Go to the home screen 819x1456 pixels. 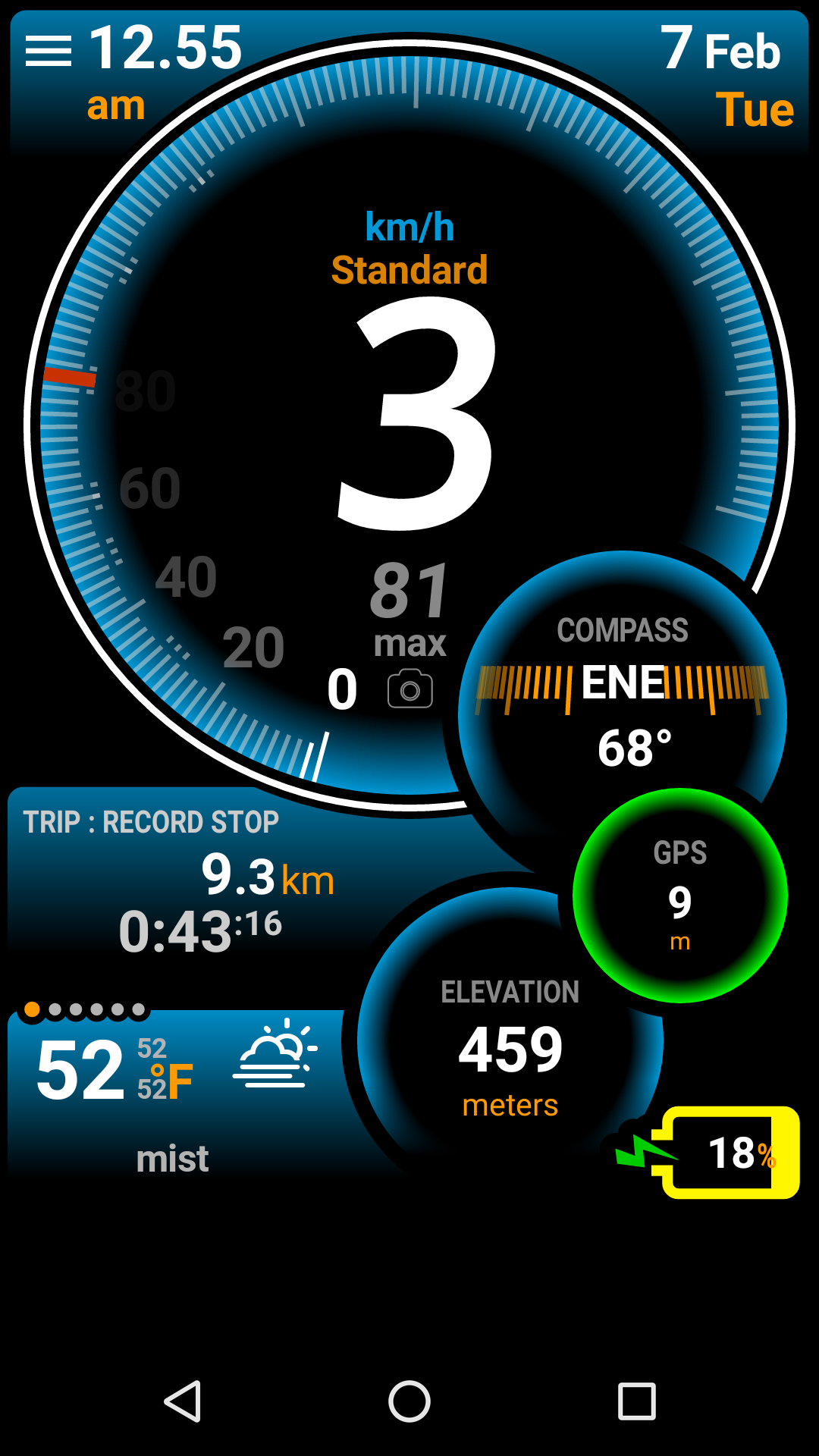[x=409, y=1401]
